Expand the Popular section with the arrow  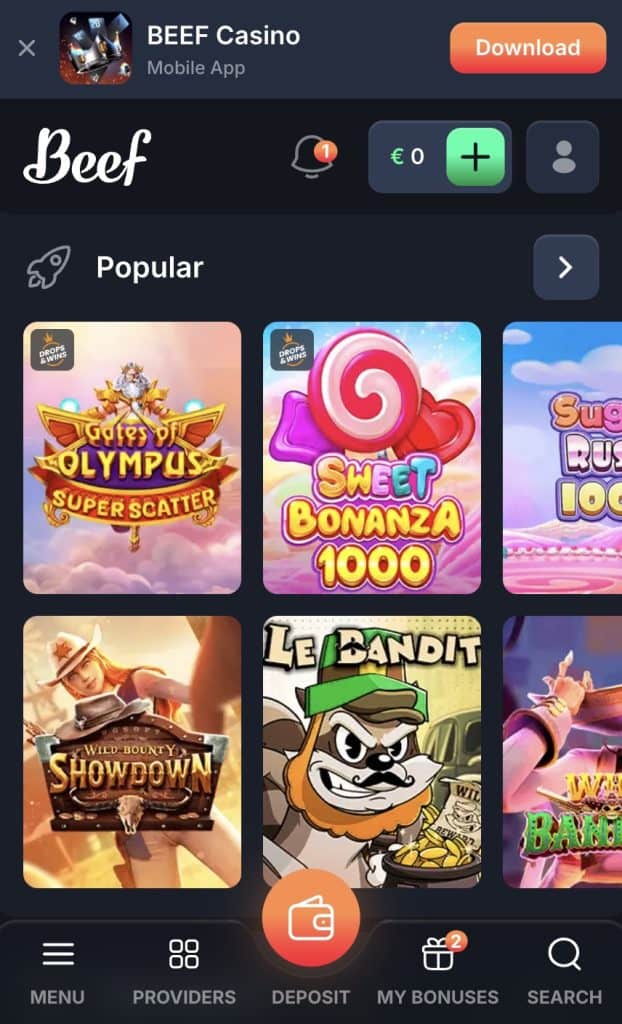[565, 267]
